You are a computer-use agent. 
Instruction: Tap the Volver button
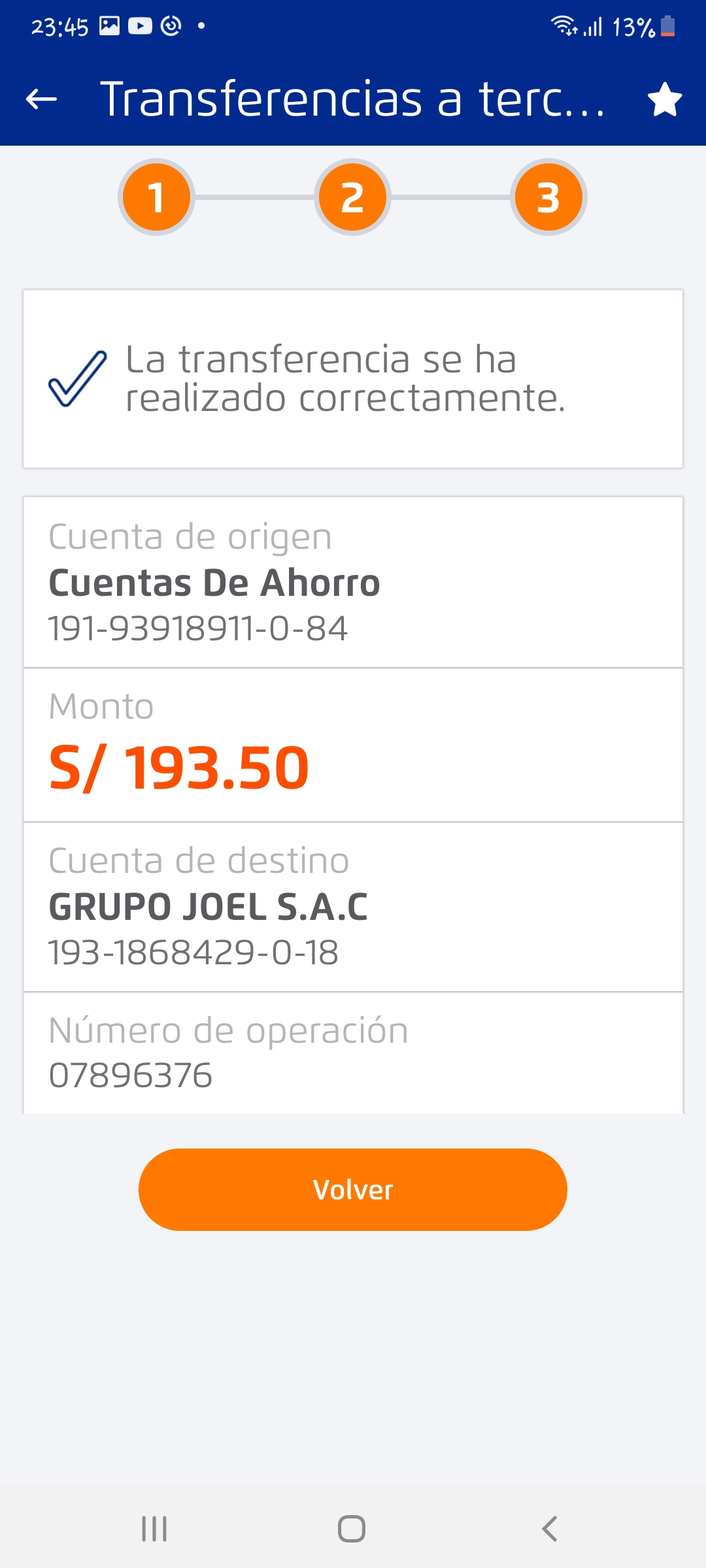coord(352,1190)
